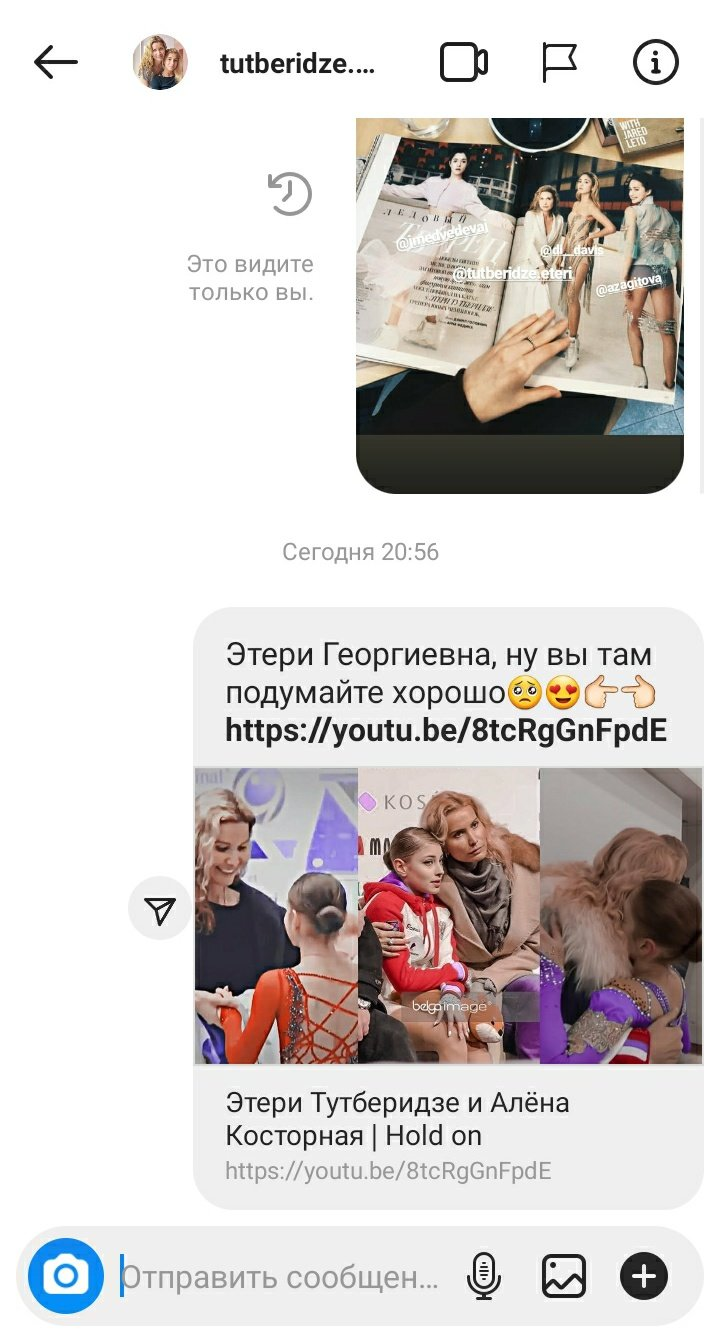Open the Hold on YouTube video preview

pos(448,915)
